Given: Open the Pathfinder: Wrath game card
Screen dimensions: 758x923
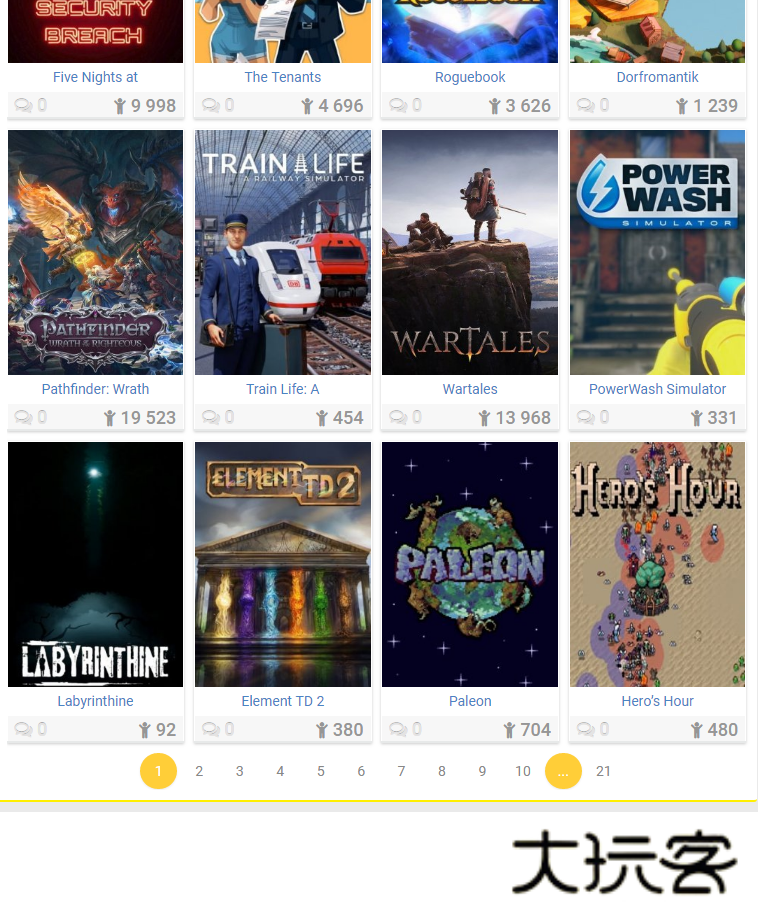Looking at the screenshot, I should pyautogui.click(x=95, y=253).
